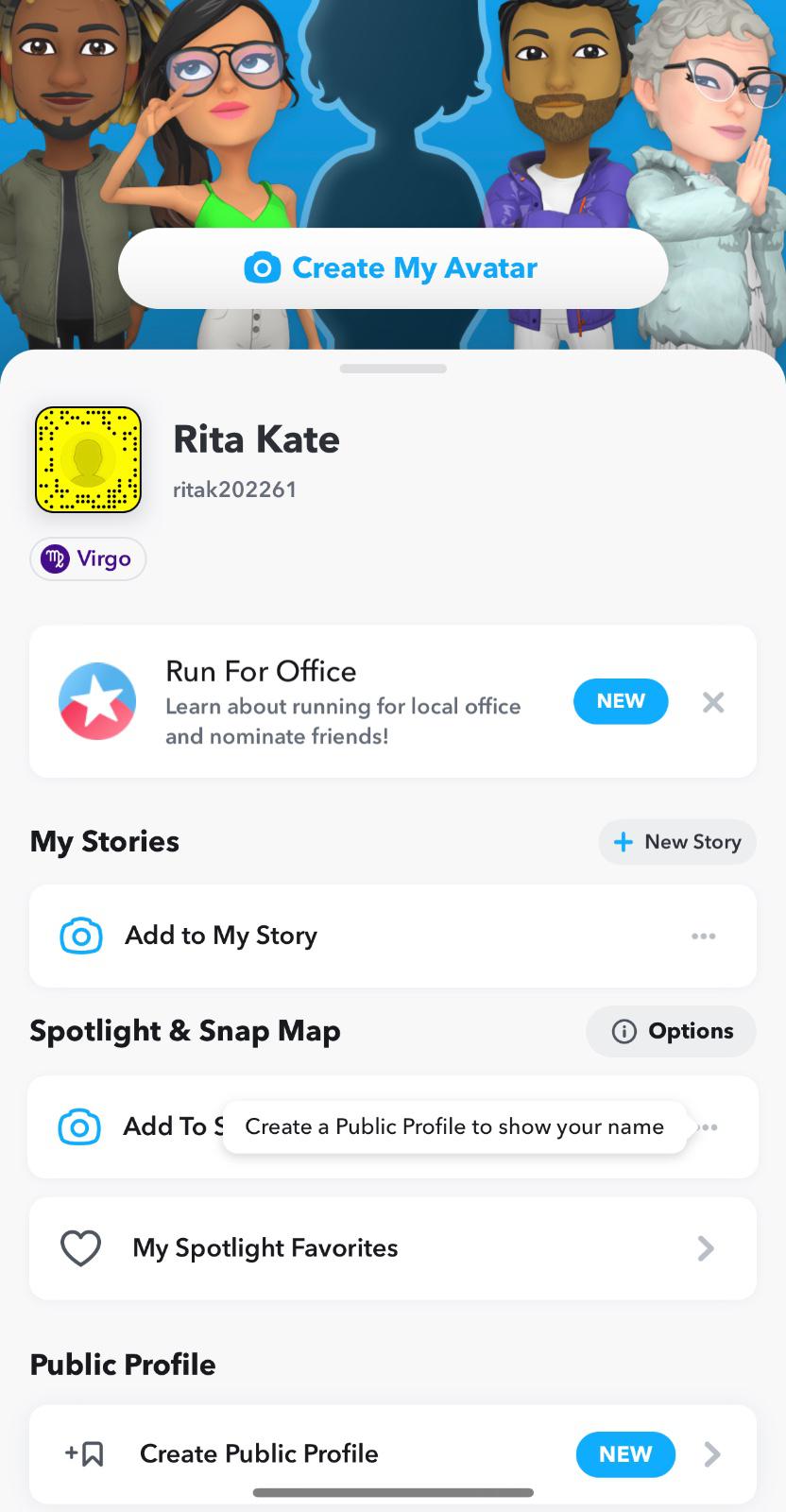Open the Run For Office card
Screen dimensions: 786x1512
tap(340, 702)
